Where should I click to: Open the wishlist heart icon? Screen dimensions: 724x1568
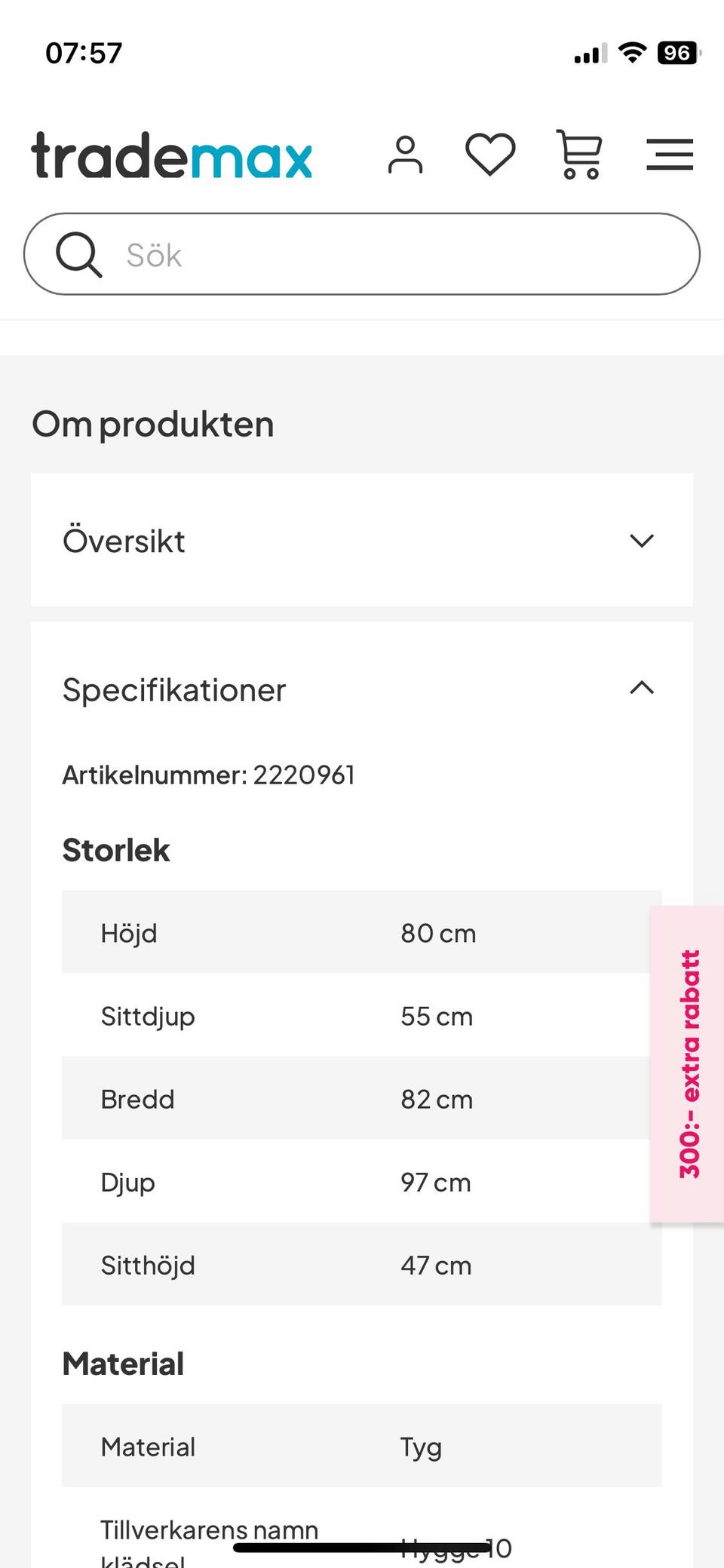click(x=490, y=155)
